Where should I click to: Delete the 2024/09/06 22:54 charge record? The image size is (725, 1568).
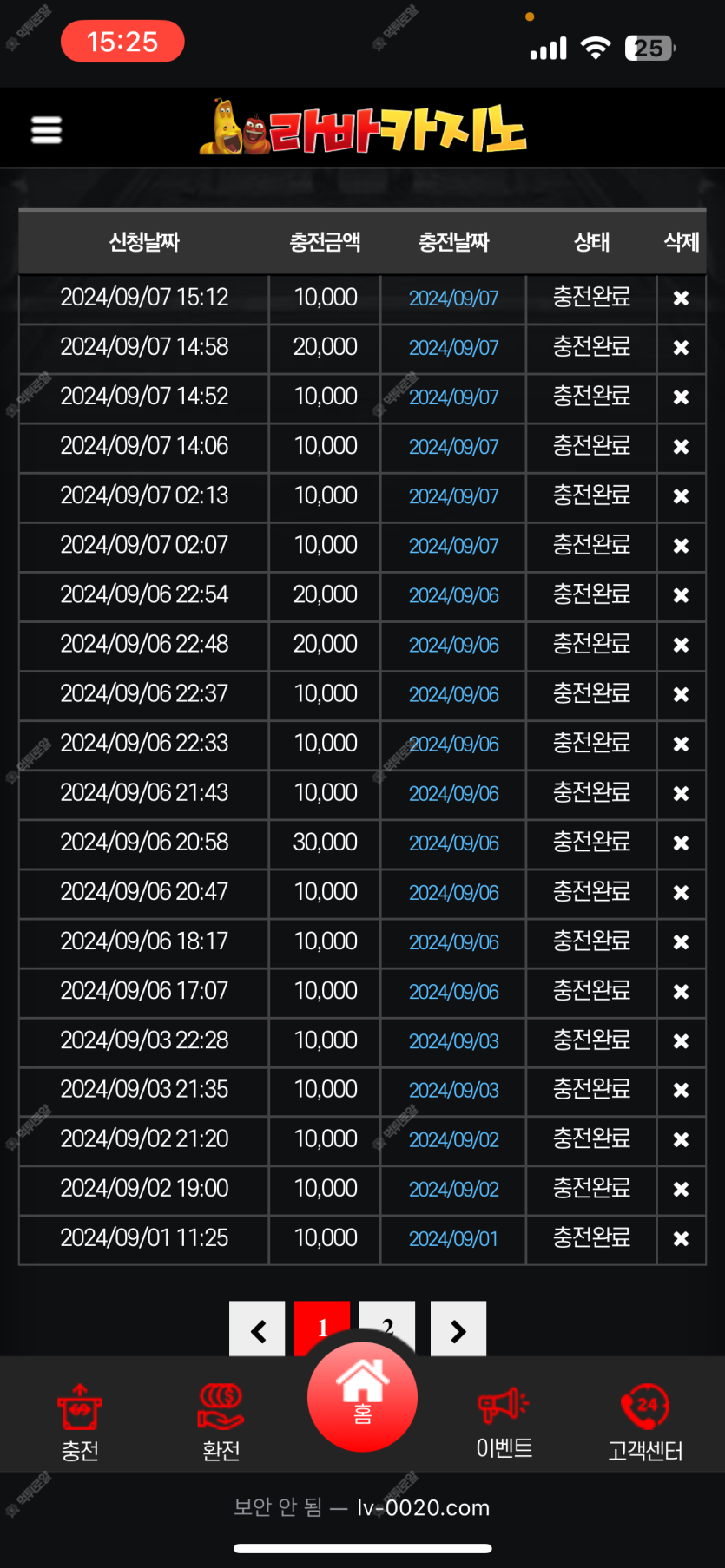click(681, 595)
